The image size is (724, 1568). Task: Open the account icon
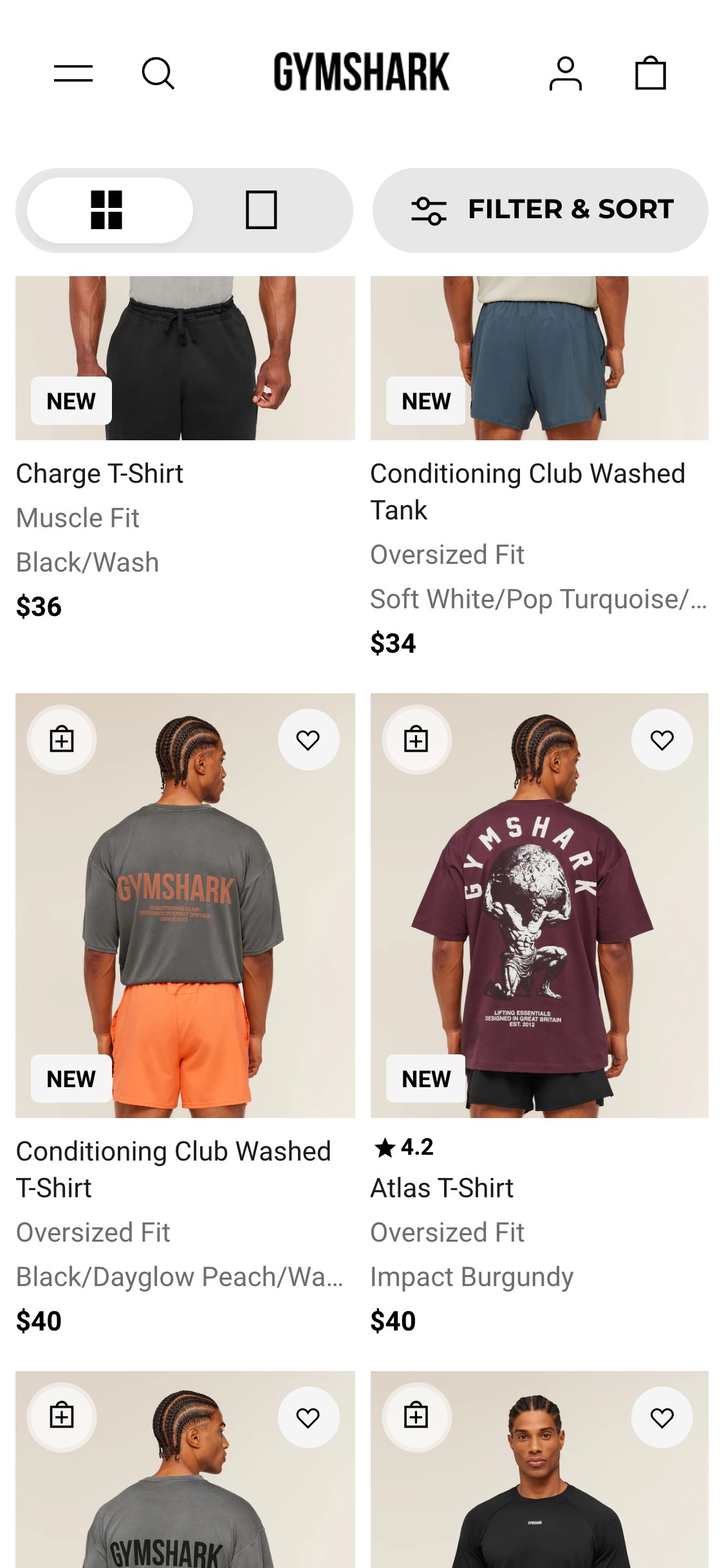point(566,73)
